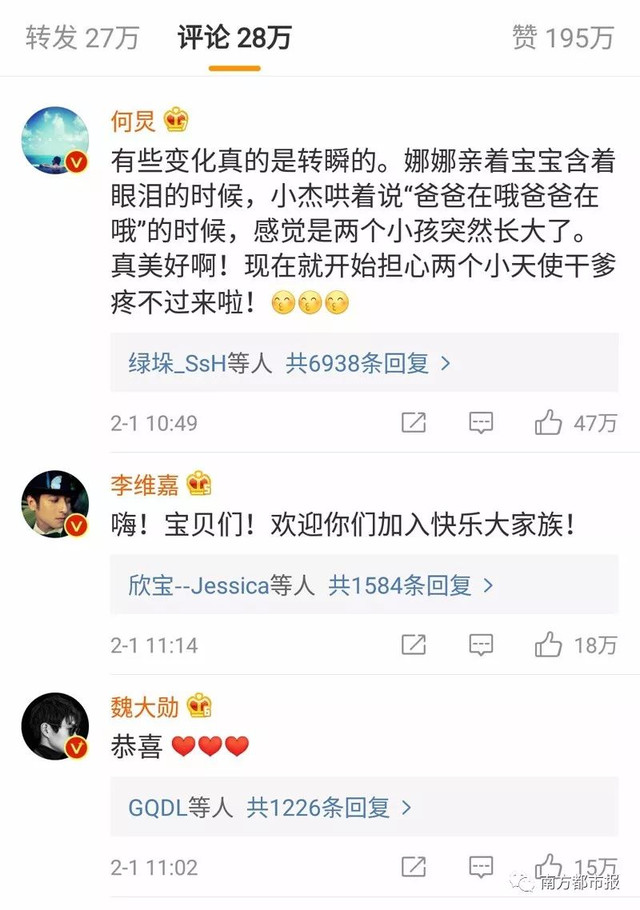Screen dimensions: 640x910
Task: Switch to the 赞 195万 tab
Action: pyautogui.click(x=562, y=38)
